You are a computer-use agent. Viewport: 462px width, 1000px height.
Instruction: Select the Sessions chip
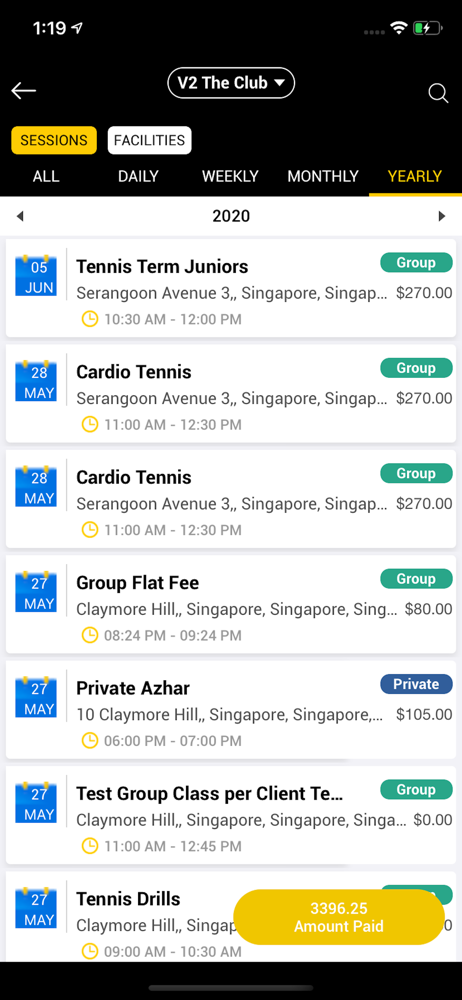pyautogui.click(x=54, y=140)
